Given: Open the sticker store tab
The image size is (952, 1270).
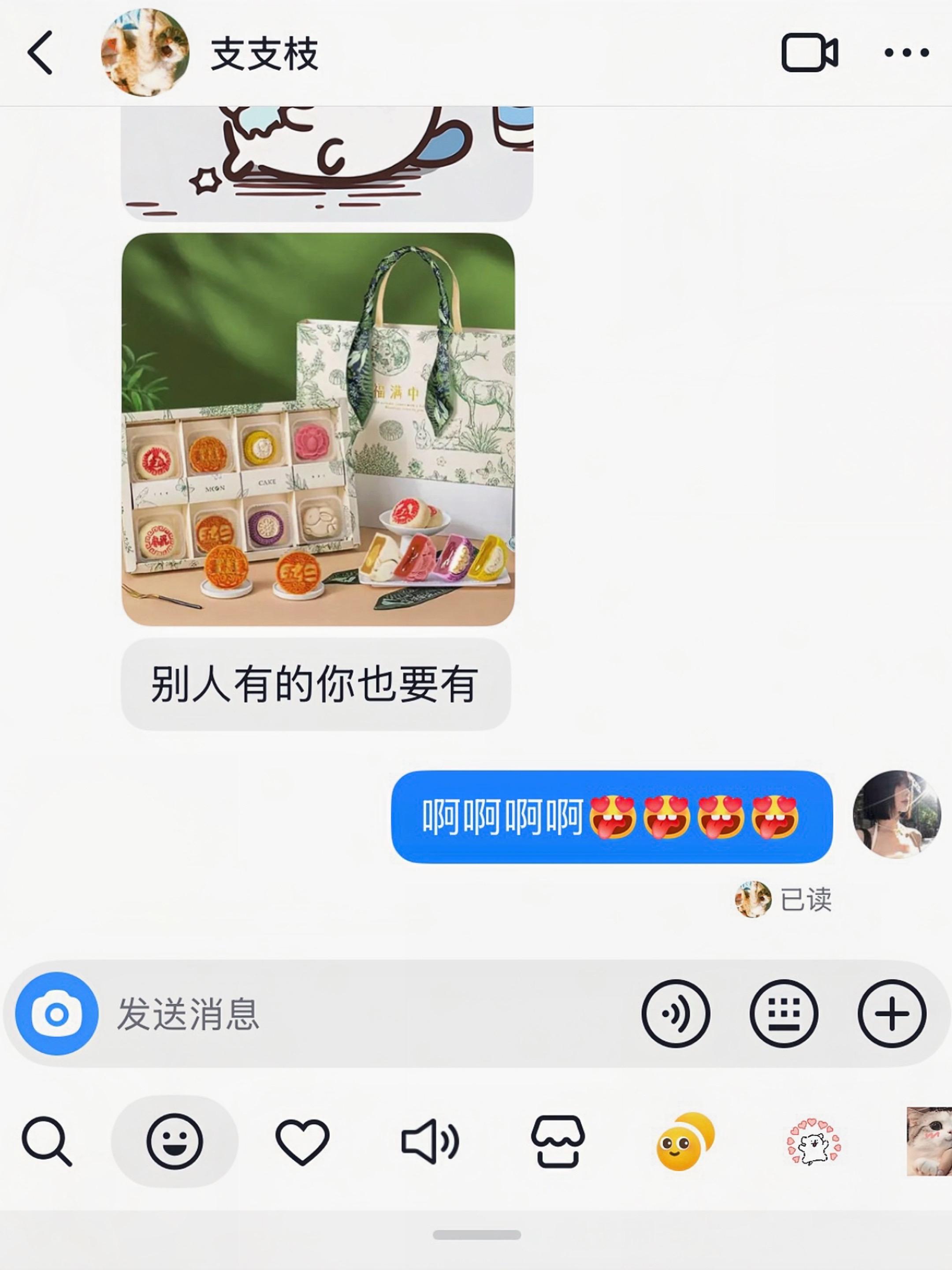Looking at the screenshot, I should 557,1141.
